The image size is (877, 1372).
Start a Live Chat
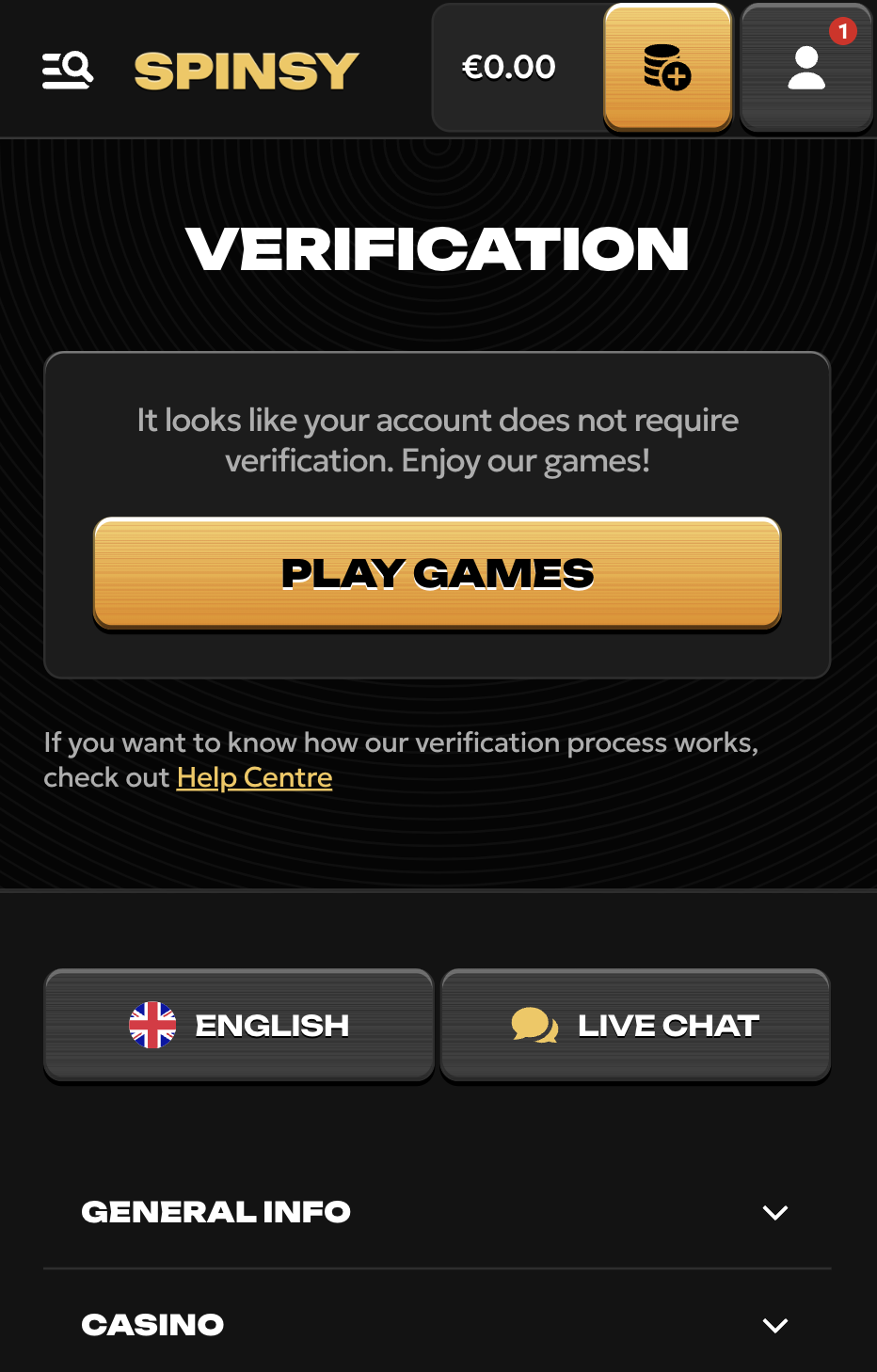[635, 1025]
